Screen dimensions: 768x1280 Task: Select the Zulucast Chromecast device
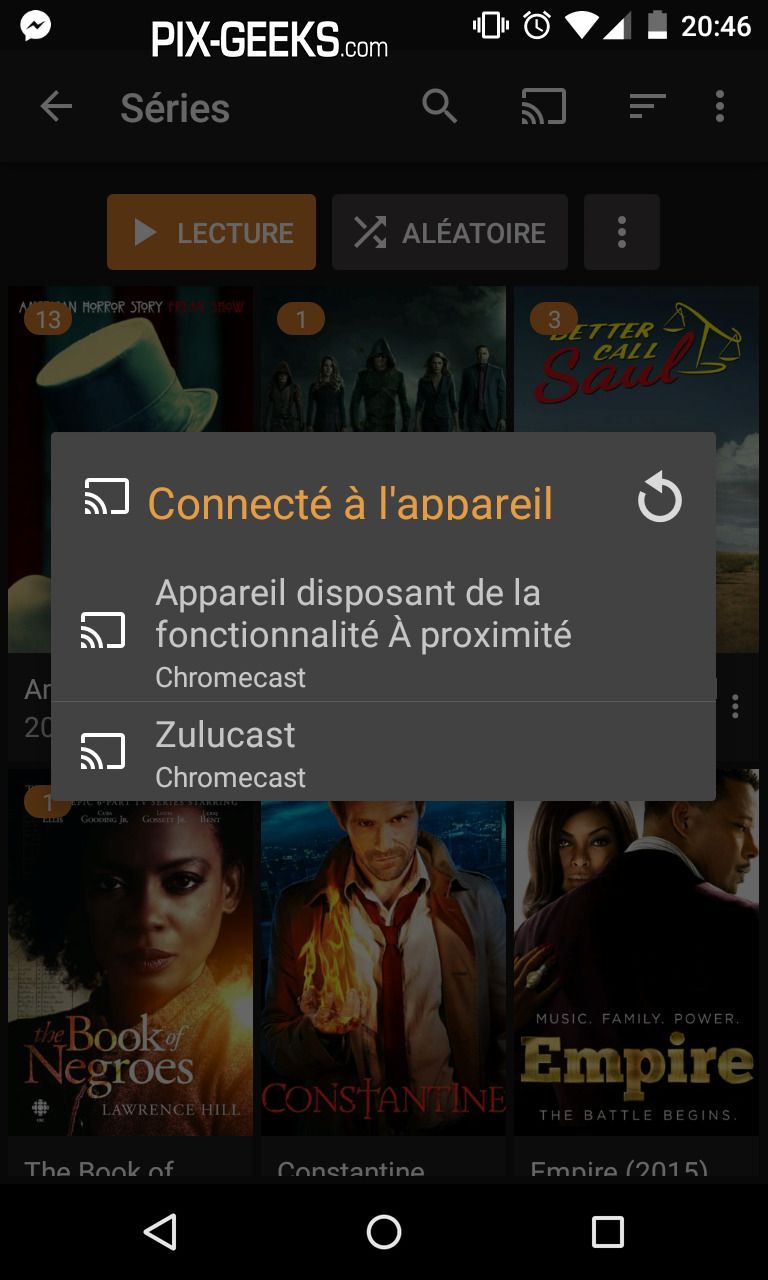click(x=383, y=752)
